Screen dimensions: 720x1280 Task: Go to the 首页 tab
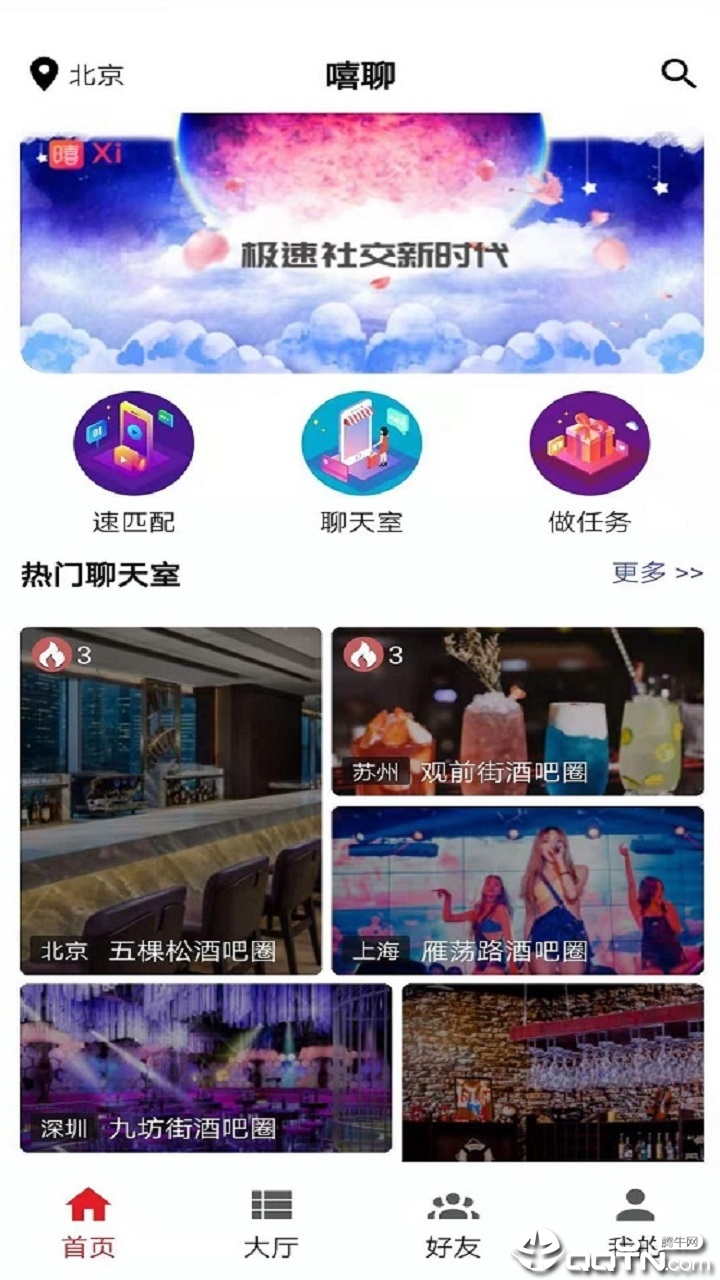click(88, 1222)
